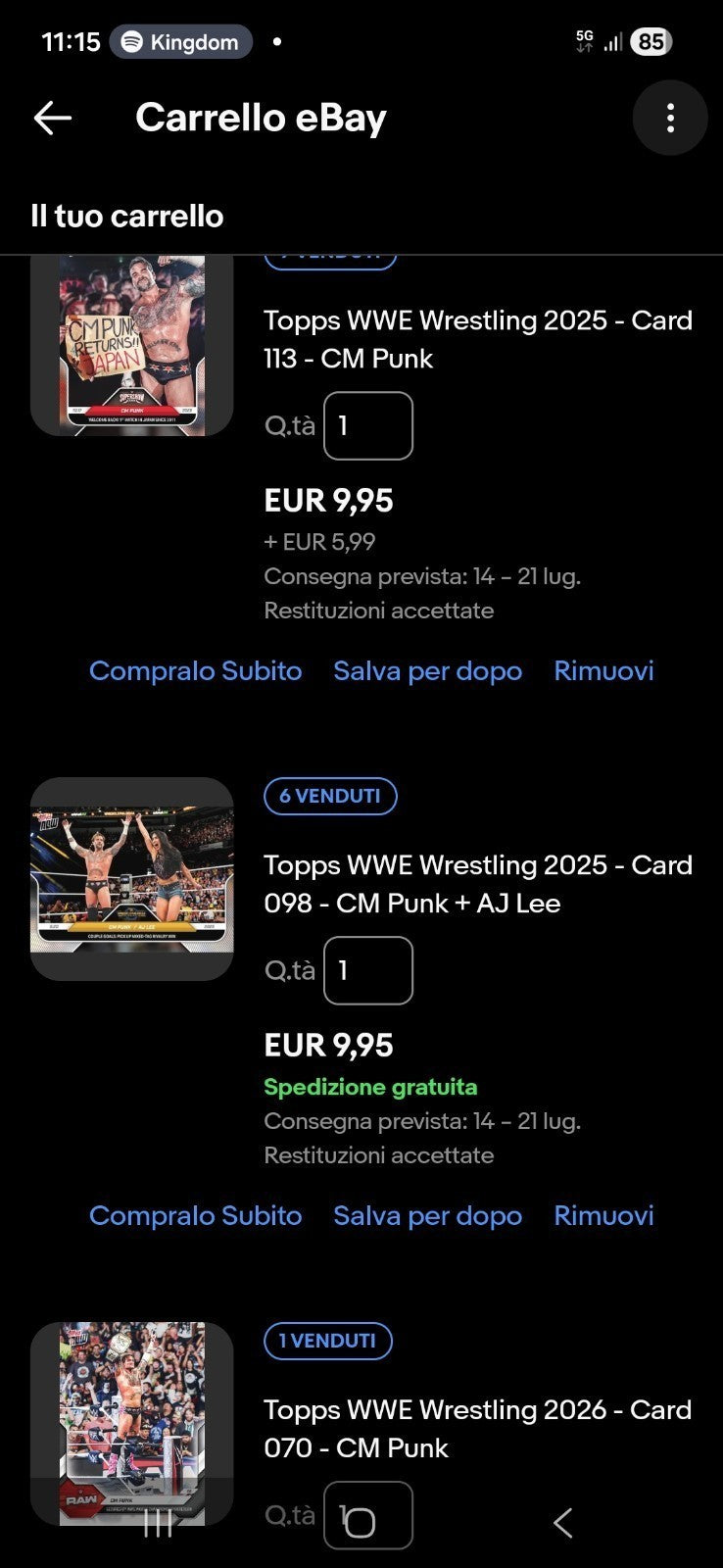Viewport: 723px width, 1568px height.
Task: Tap the system back navigation button
Action: pos(562,1522)
